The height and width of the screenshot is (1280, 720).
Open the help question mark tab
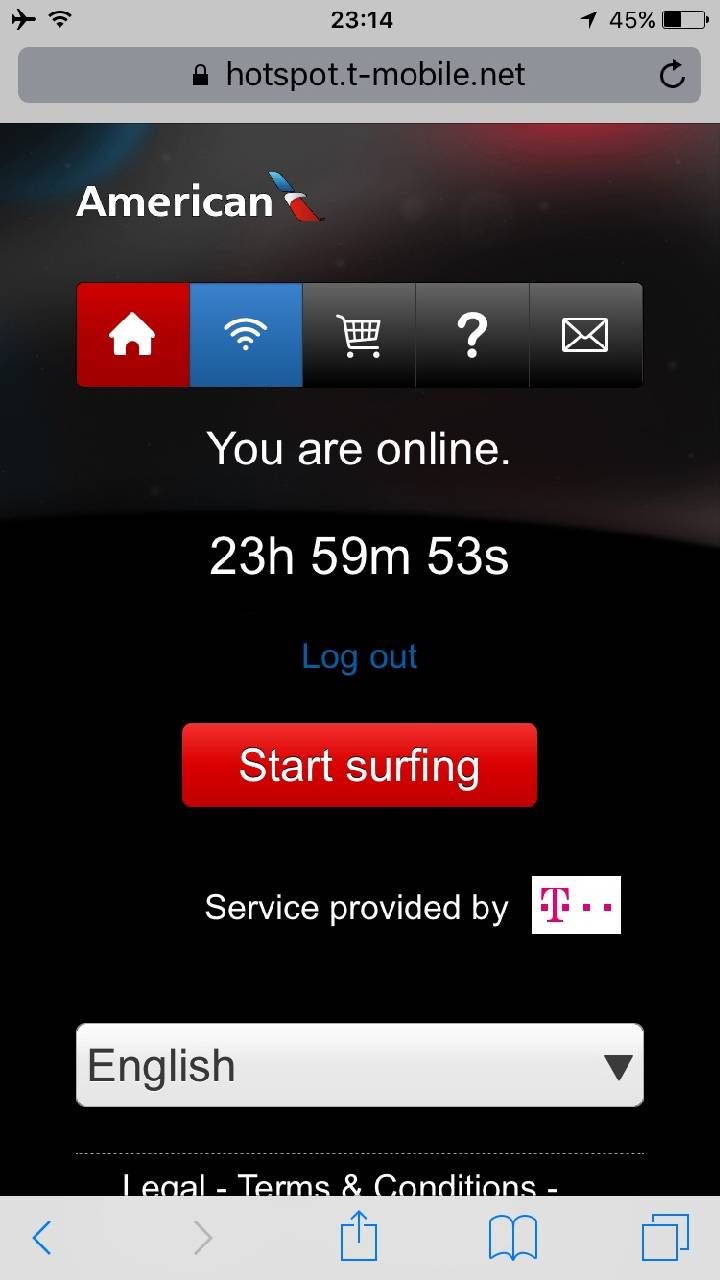click(x=472, y=335)
